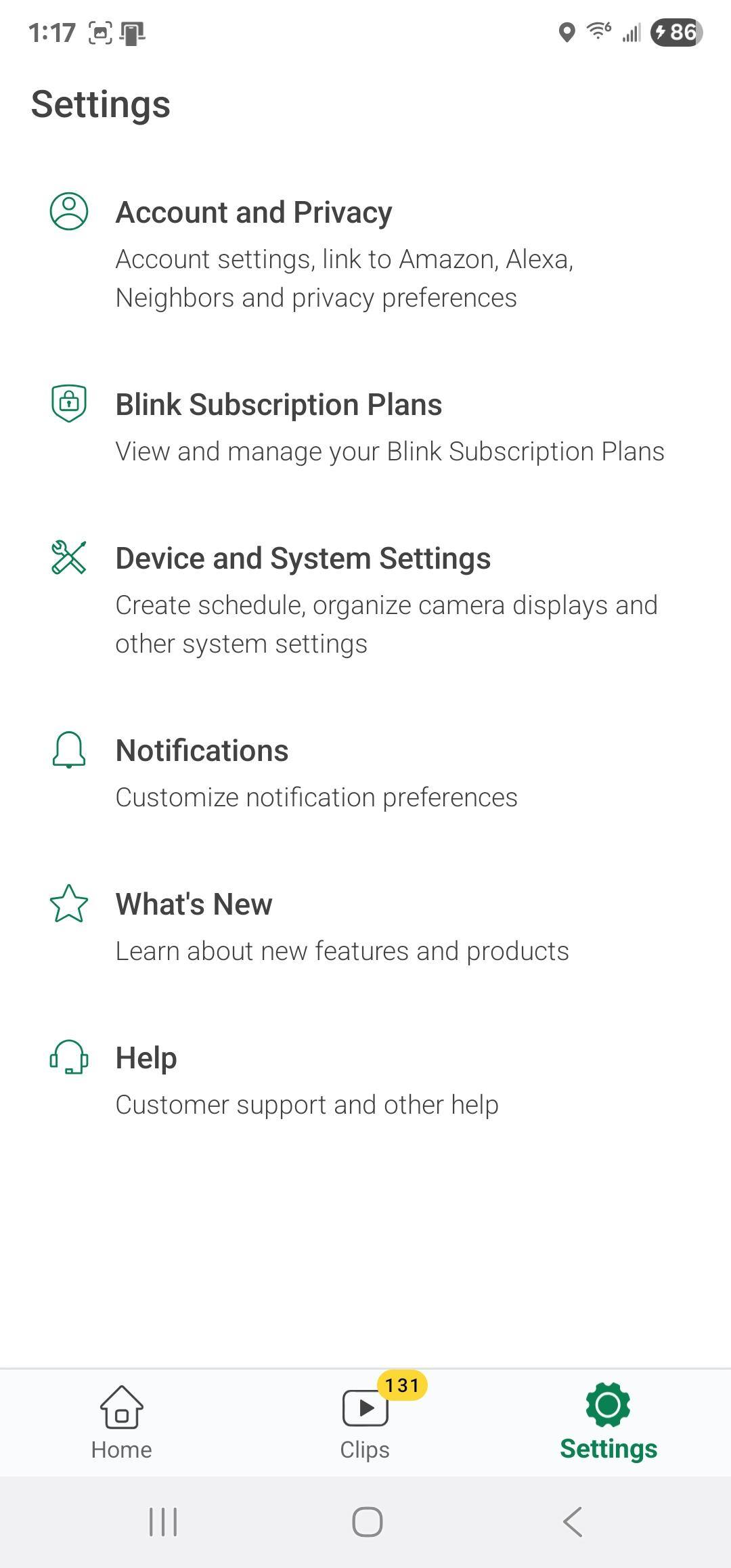
Task: Open Account and Privacy settings
Action: coord(254,213)
